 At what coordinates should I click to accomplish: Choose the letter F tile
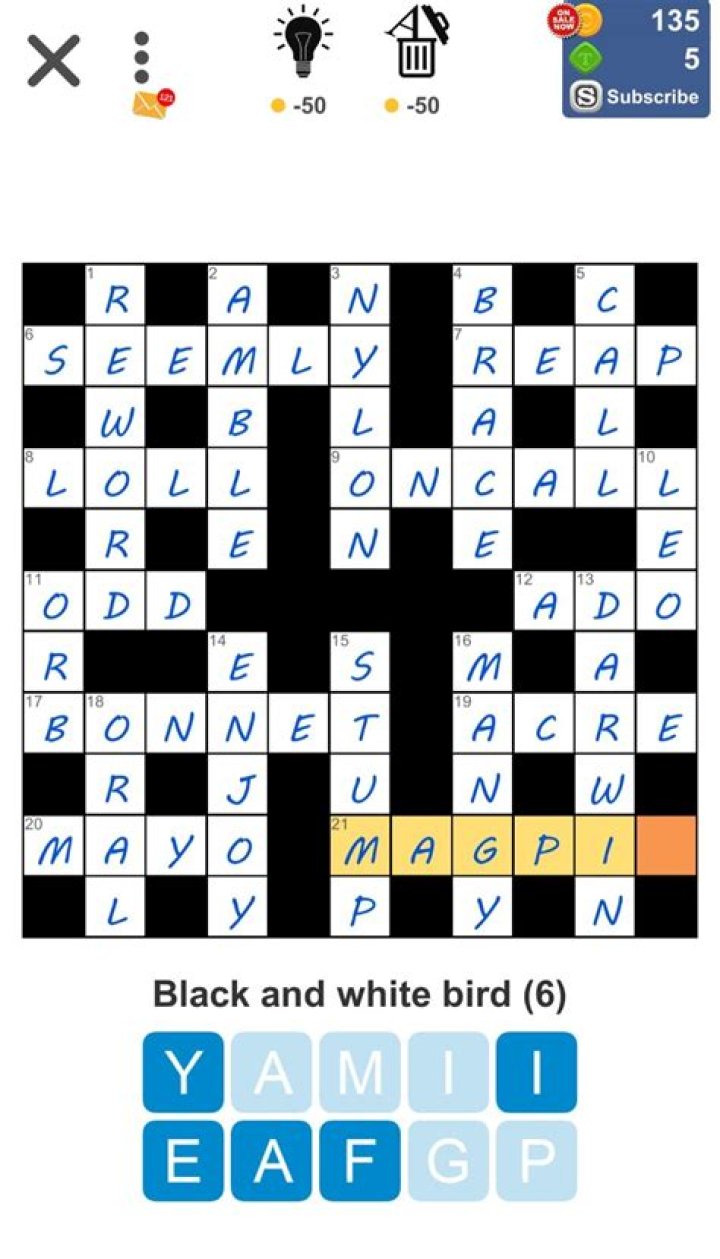point(359,1160)
